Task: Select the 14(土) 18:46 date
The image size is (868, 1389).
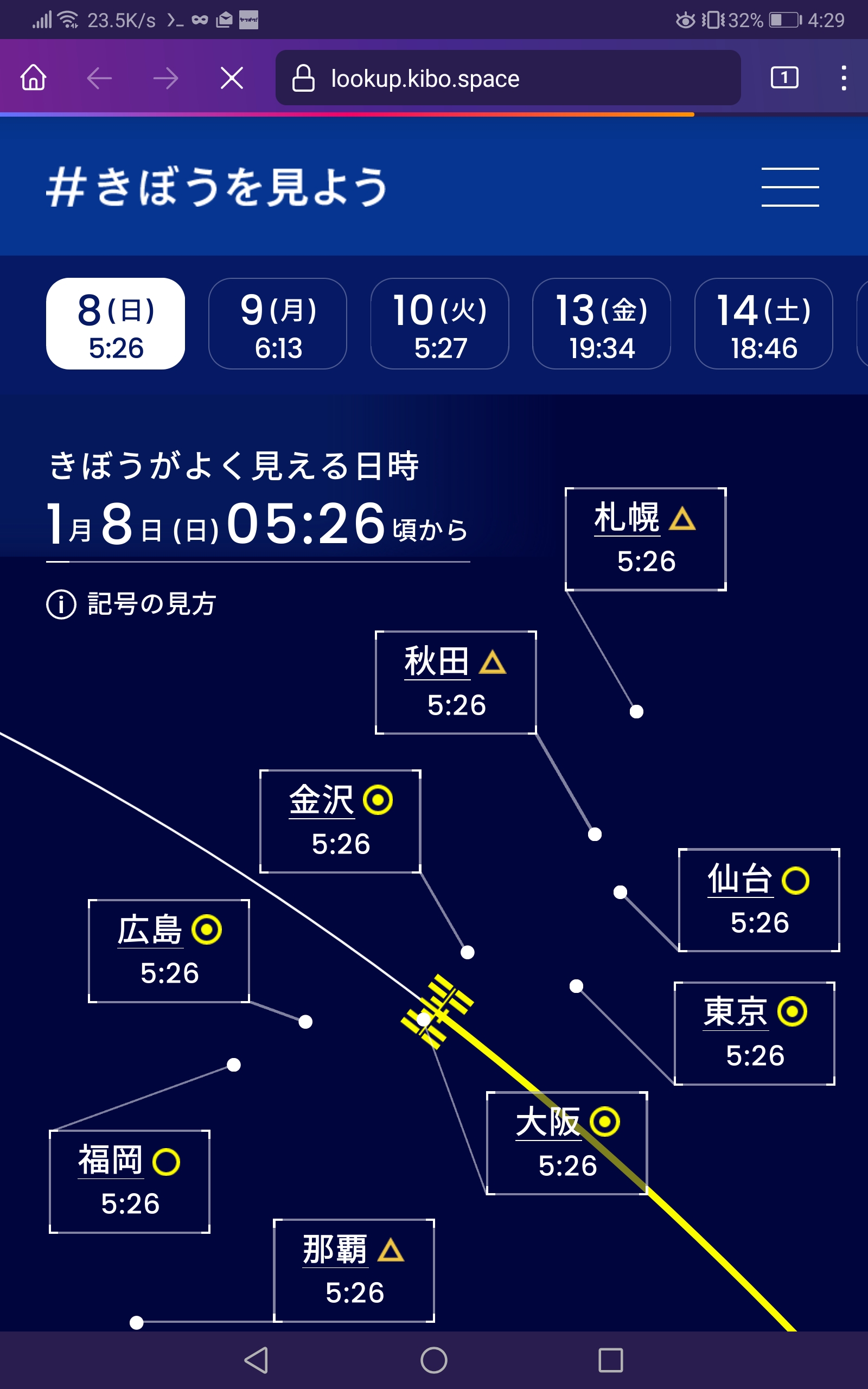Action: pos(763,324)
